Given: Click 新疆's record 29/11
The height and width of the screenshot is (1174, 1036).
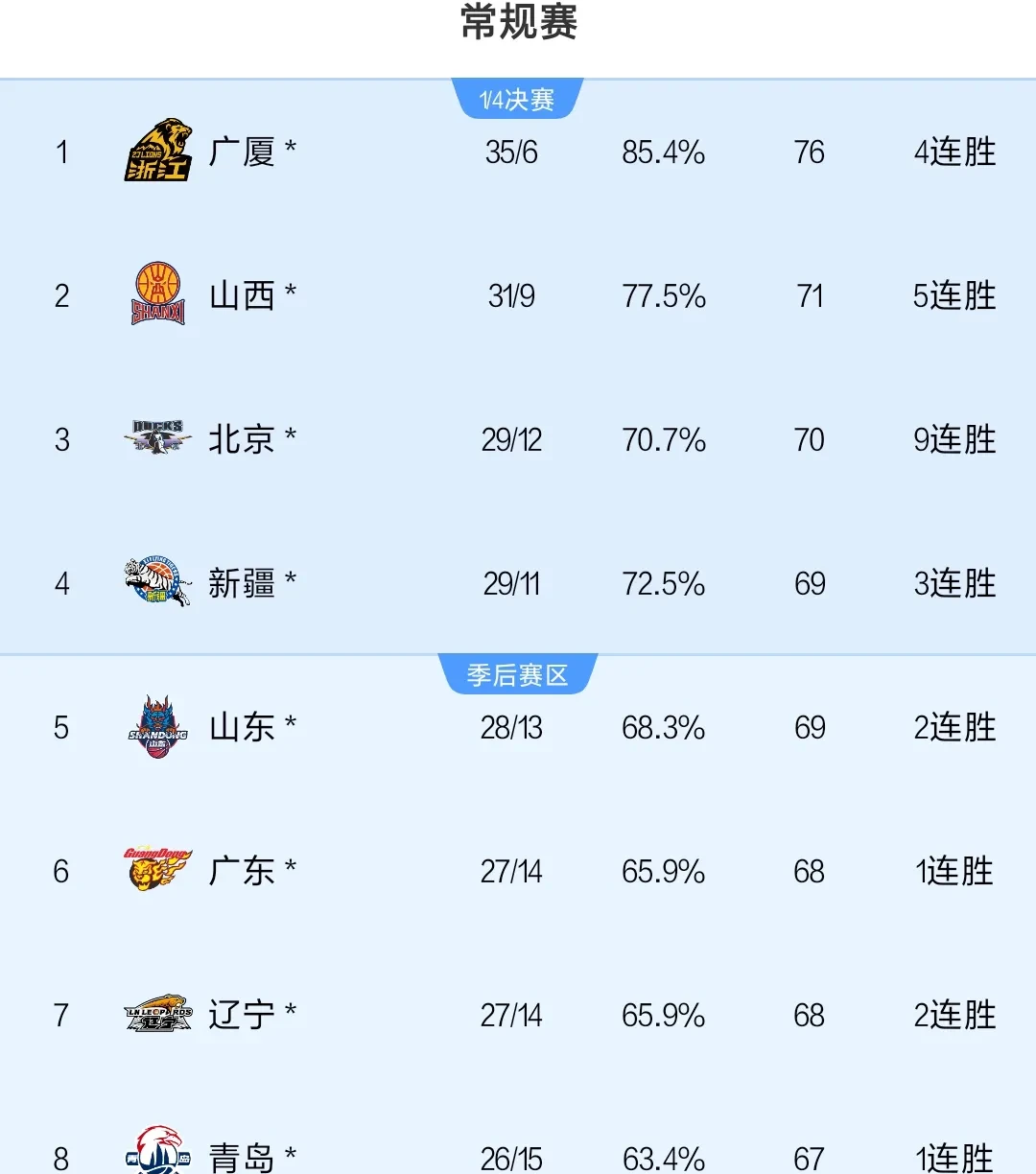Looking at the screenshot, I should click(511, 583).
